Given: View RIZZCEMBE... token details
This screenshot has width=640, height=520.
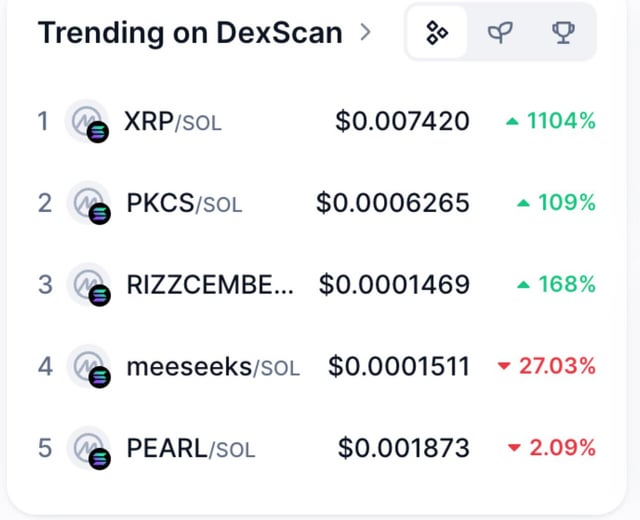Looking at the screenshot, I should pos(210,284).
